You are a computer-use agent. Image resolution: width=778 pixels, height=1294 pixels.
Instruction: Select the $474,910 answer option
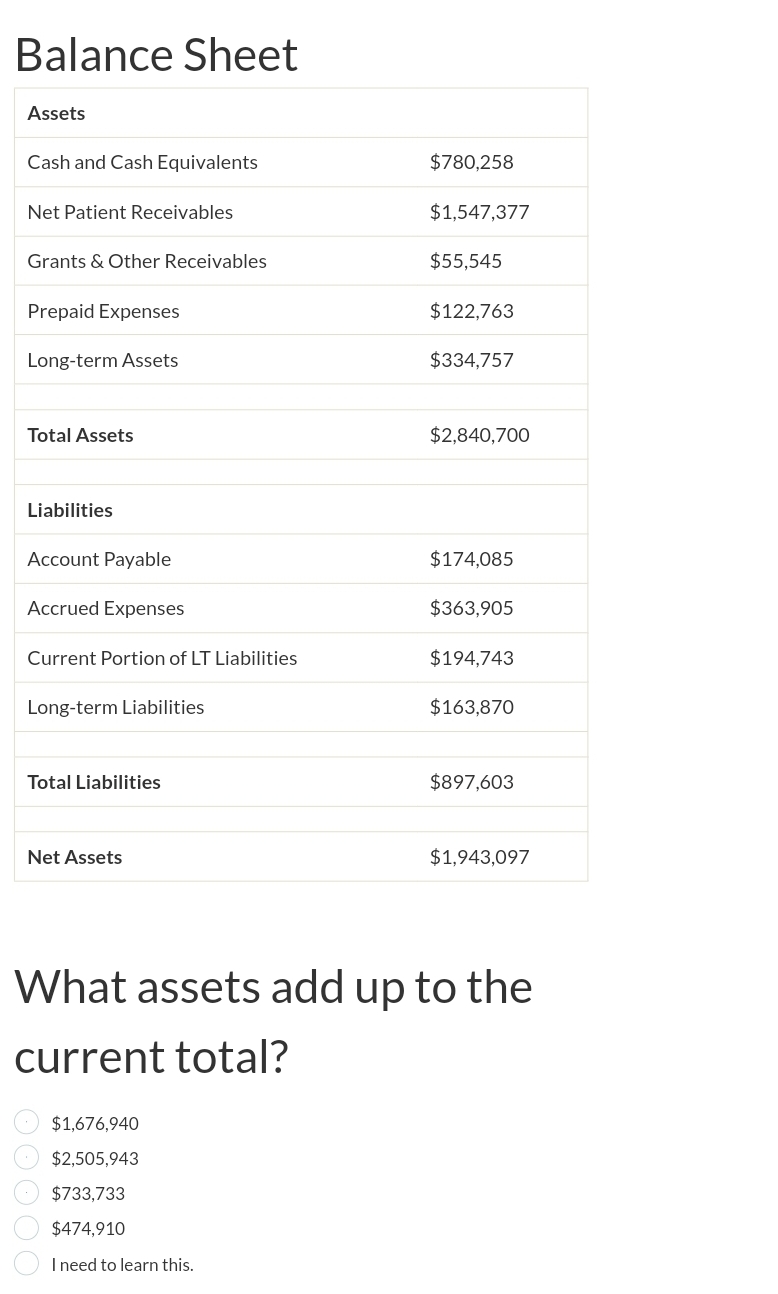pos(26,1227)
